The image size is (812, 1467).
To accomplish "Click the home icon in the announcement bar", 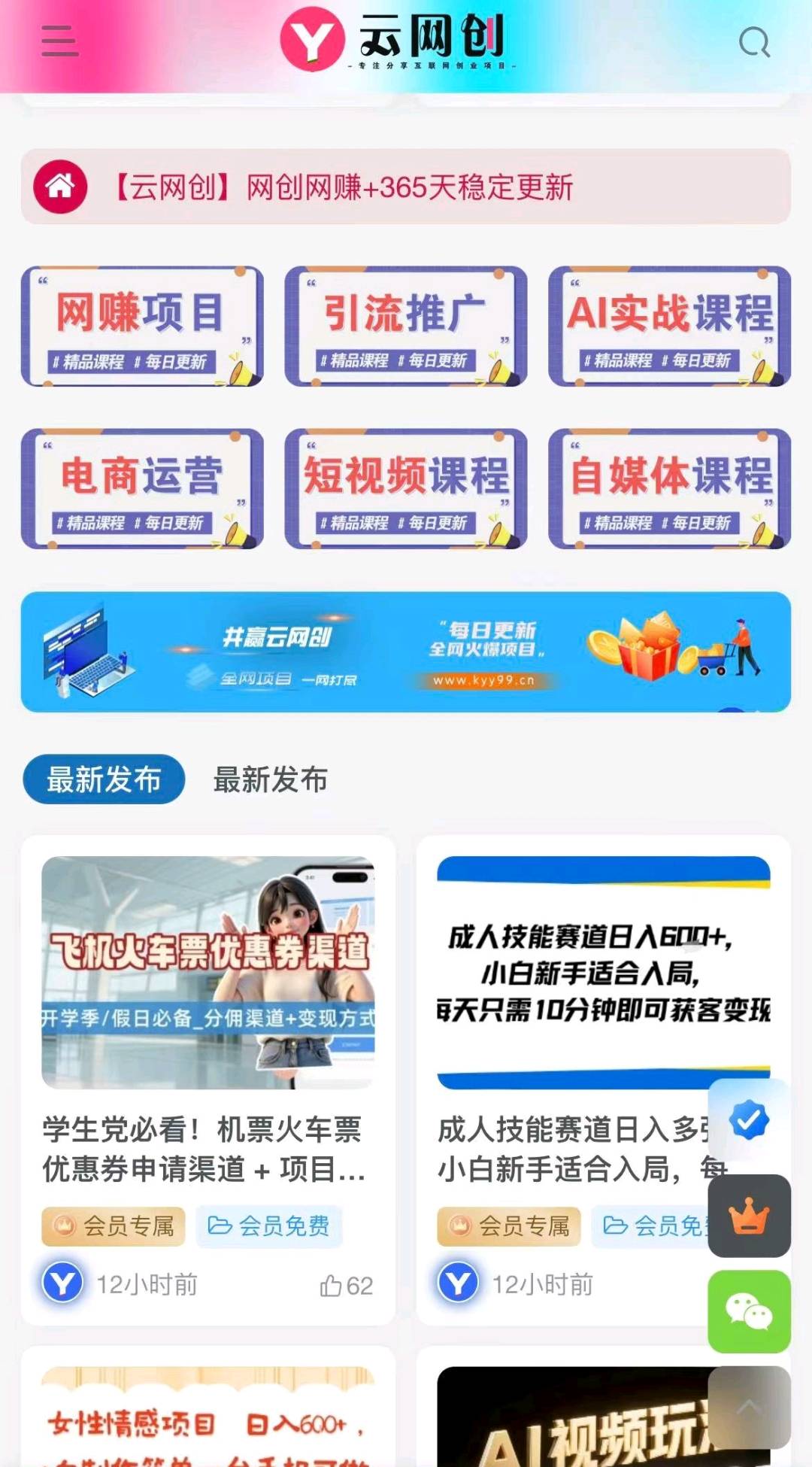I will click(x=62, y=188).
